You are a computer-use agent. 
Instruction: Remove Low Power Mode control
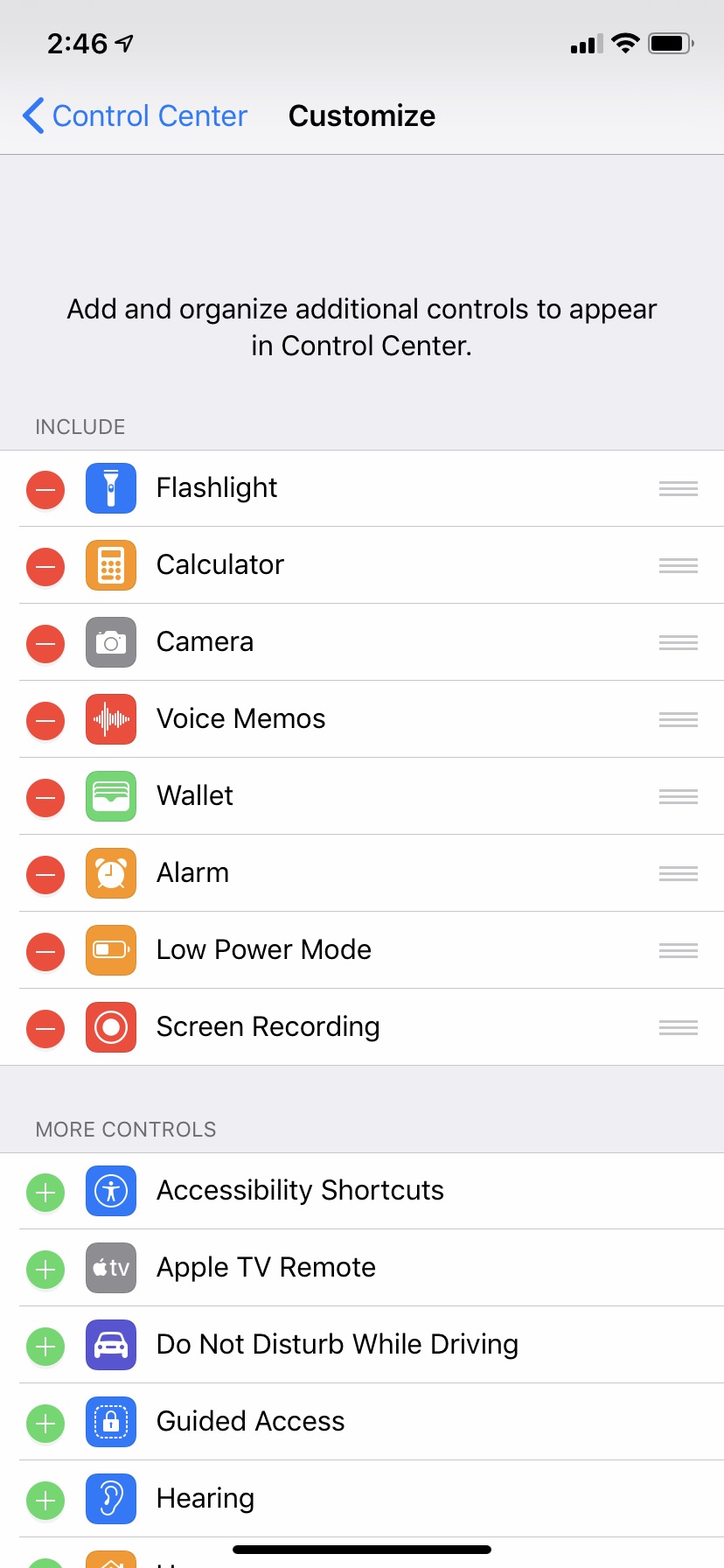point(45,951)
